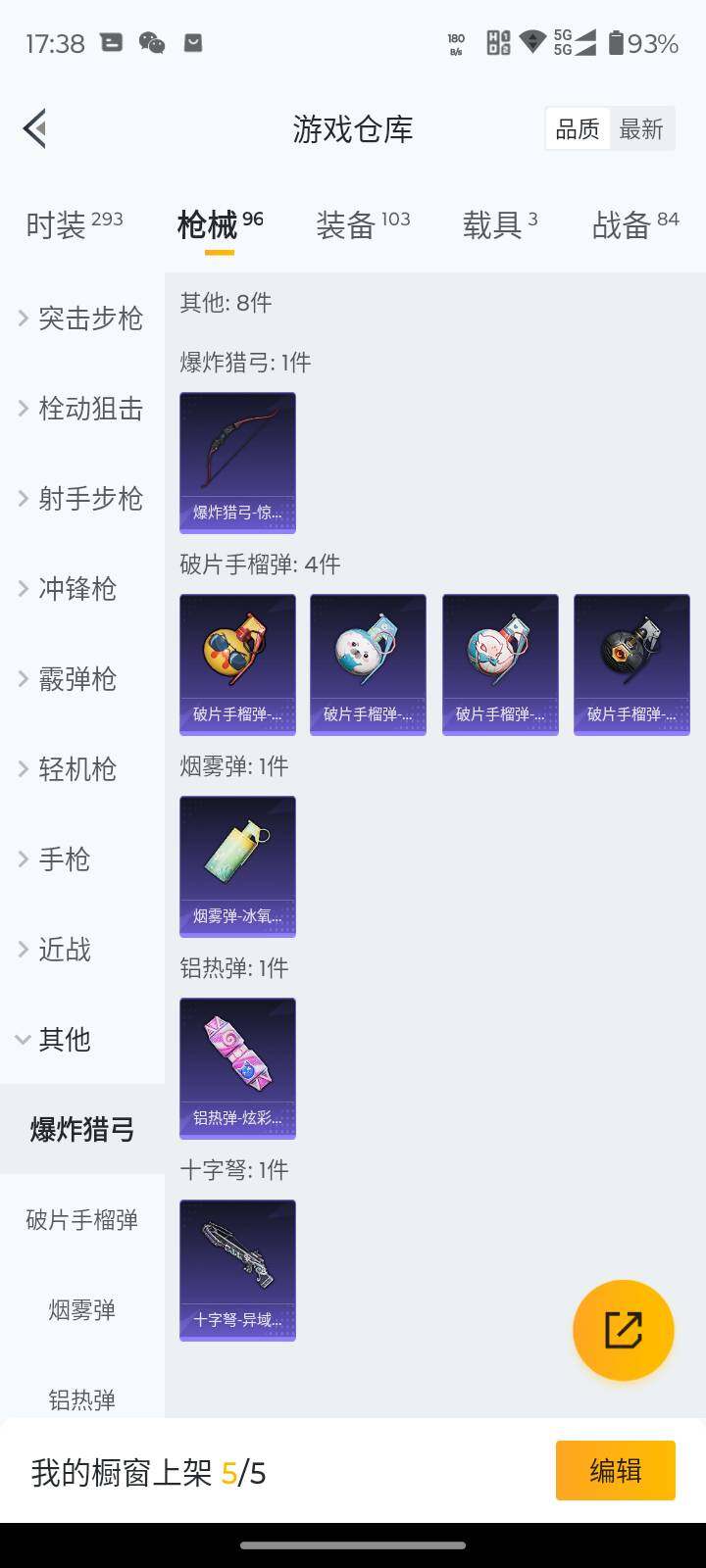Open the 烟雾弹-冰氧 item card

(x=237, y=866)
